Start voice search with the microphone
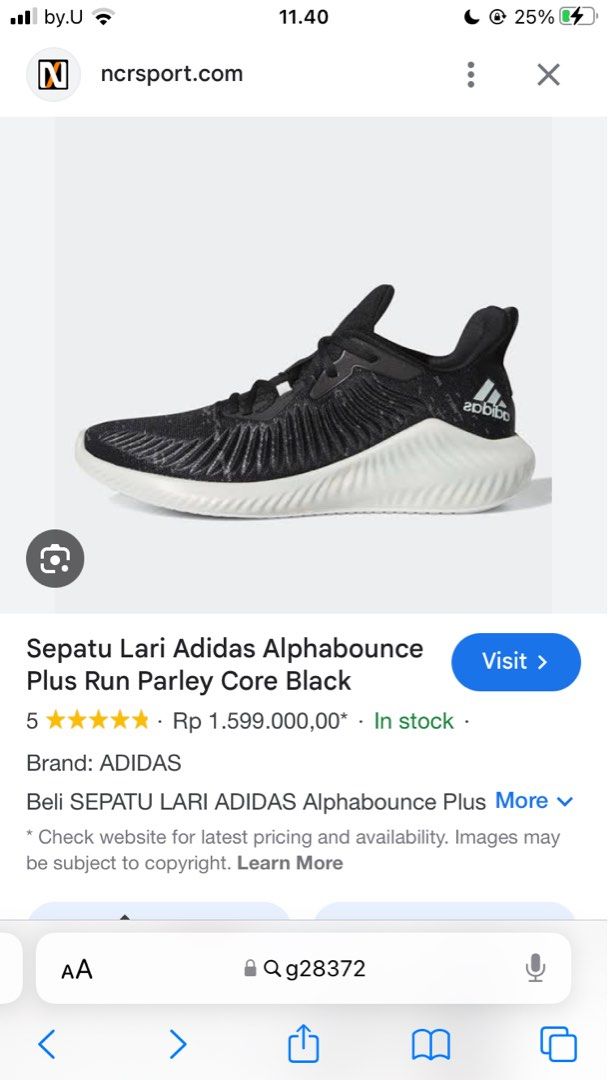 click(535, 967)
